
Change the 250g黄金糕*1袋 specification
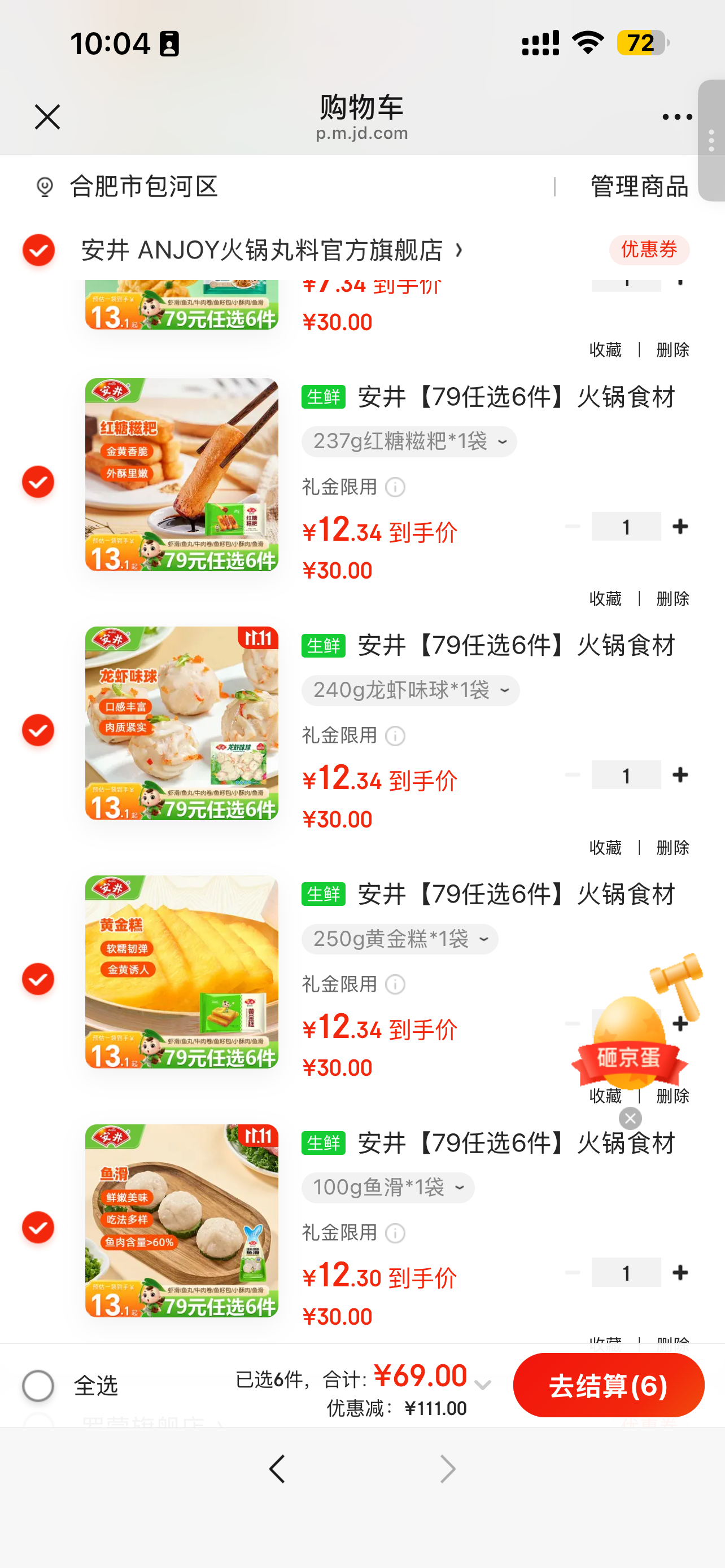pos(399,939)
